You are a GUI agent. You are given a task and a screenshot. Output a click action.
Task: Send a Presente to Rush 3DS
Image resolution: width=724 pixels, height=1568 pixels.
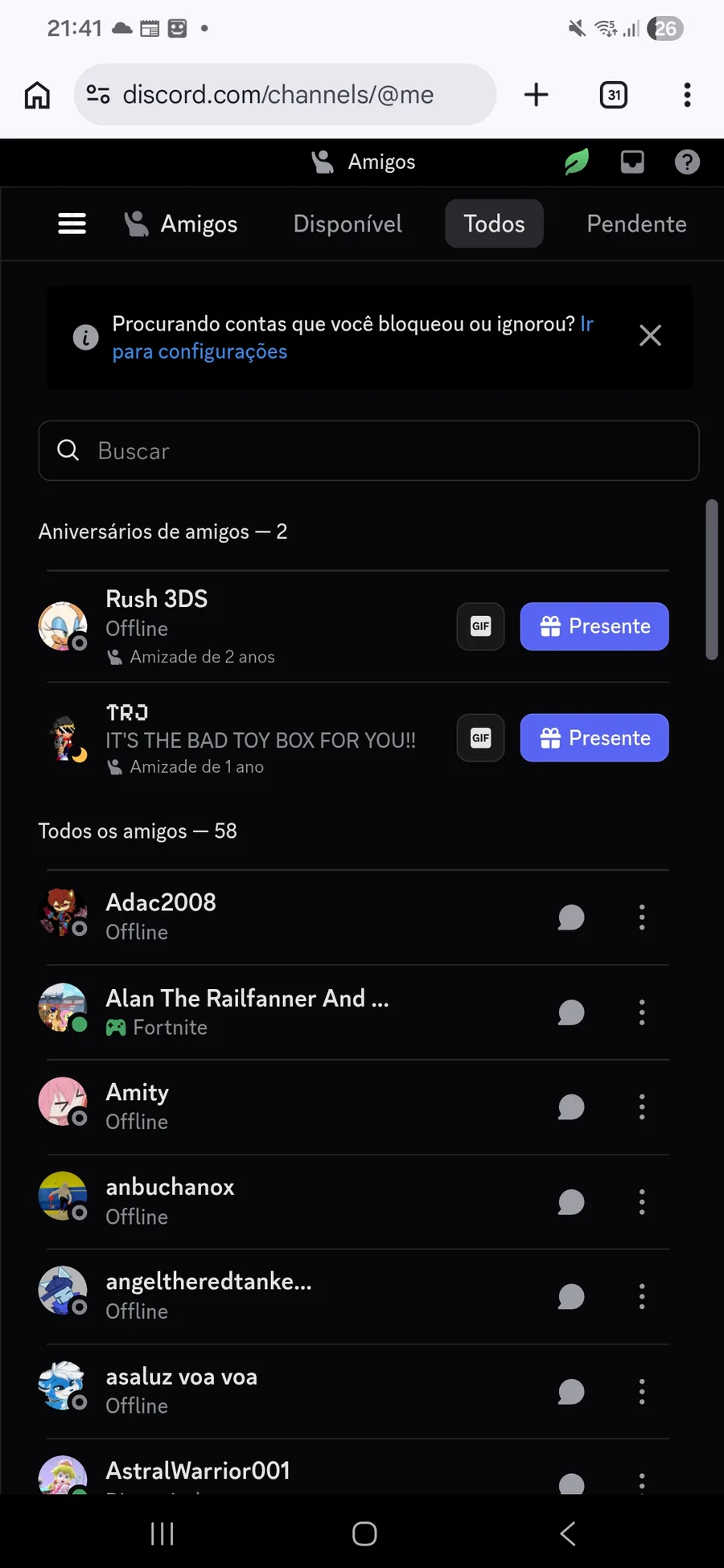point(594,626)
